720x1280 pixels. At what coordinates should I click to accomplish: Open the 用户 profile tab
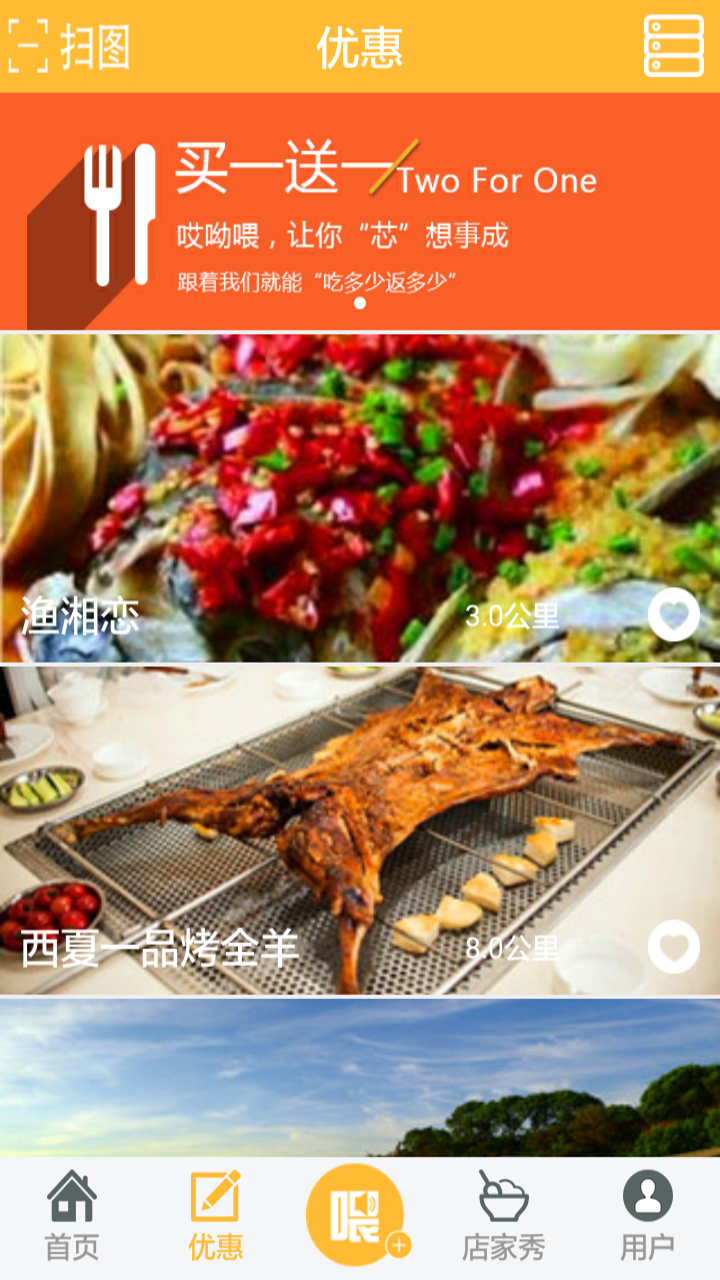pos(647,1216)
